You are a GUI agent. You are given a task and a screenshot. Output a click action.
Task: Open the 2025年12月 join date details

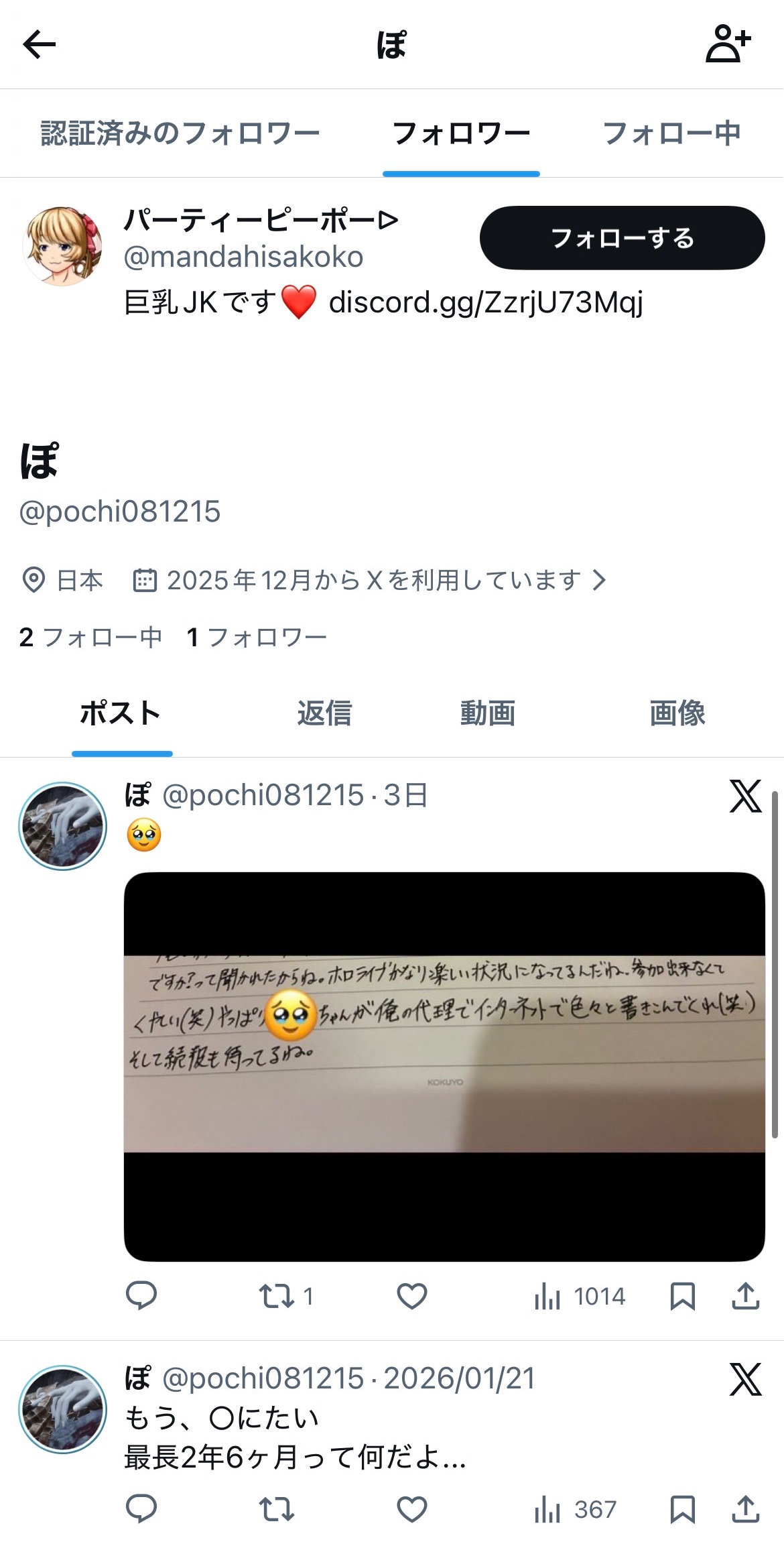pos(370,580)
